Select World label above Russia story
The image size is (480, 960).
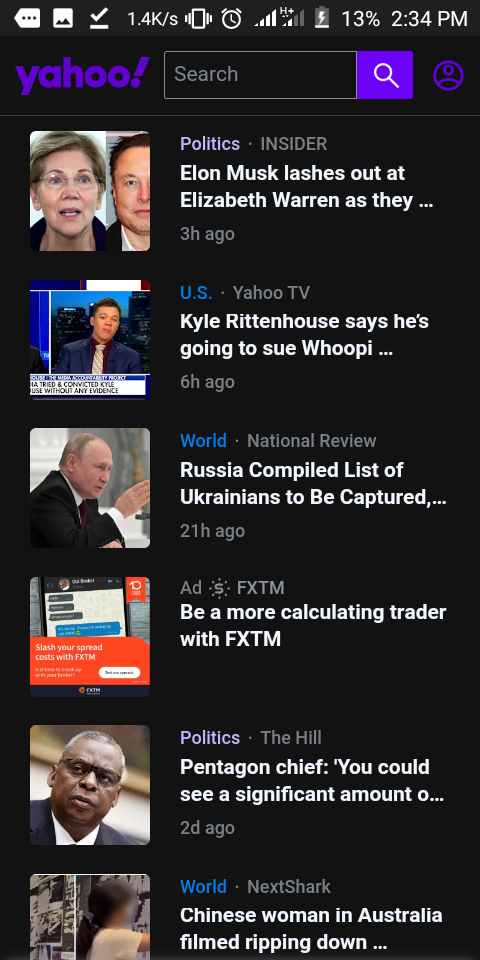(x=203, y=441)
